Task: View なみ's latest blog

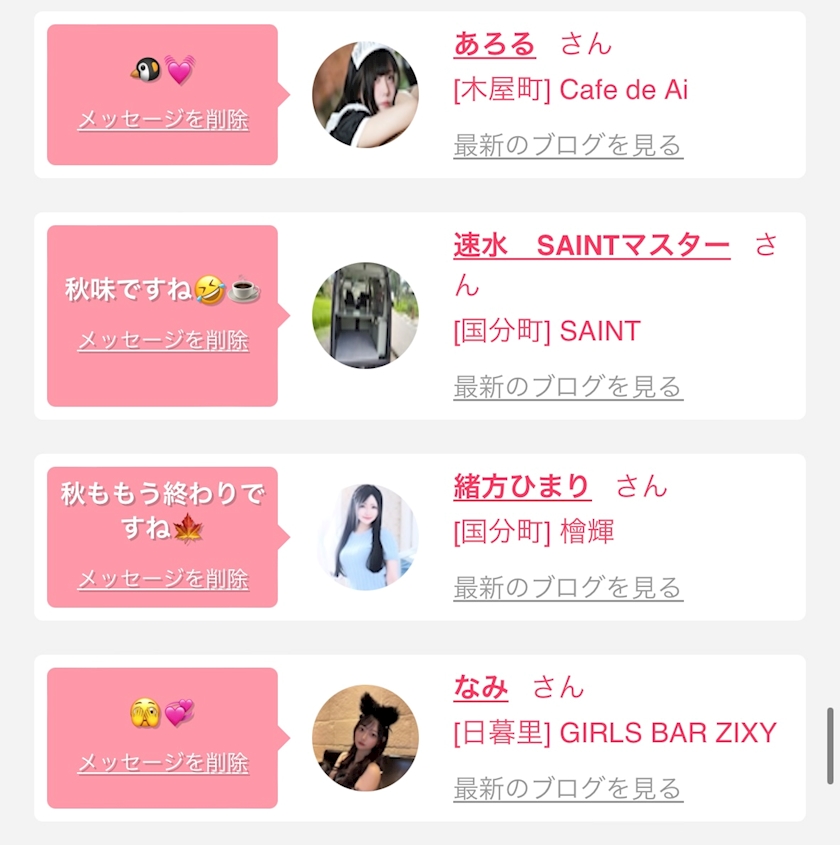Action: coord(567,788)
